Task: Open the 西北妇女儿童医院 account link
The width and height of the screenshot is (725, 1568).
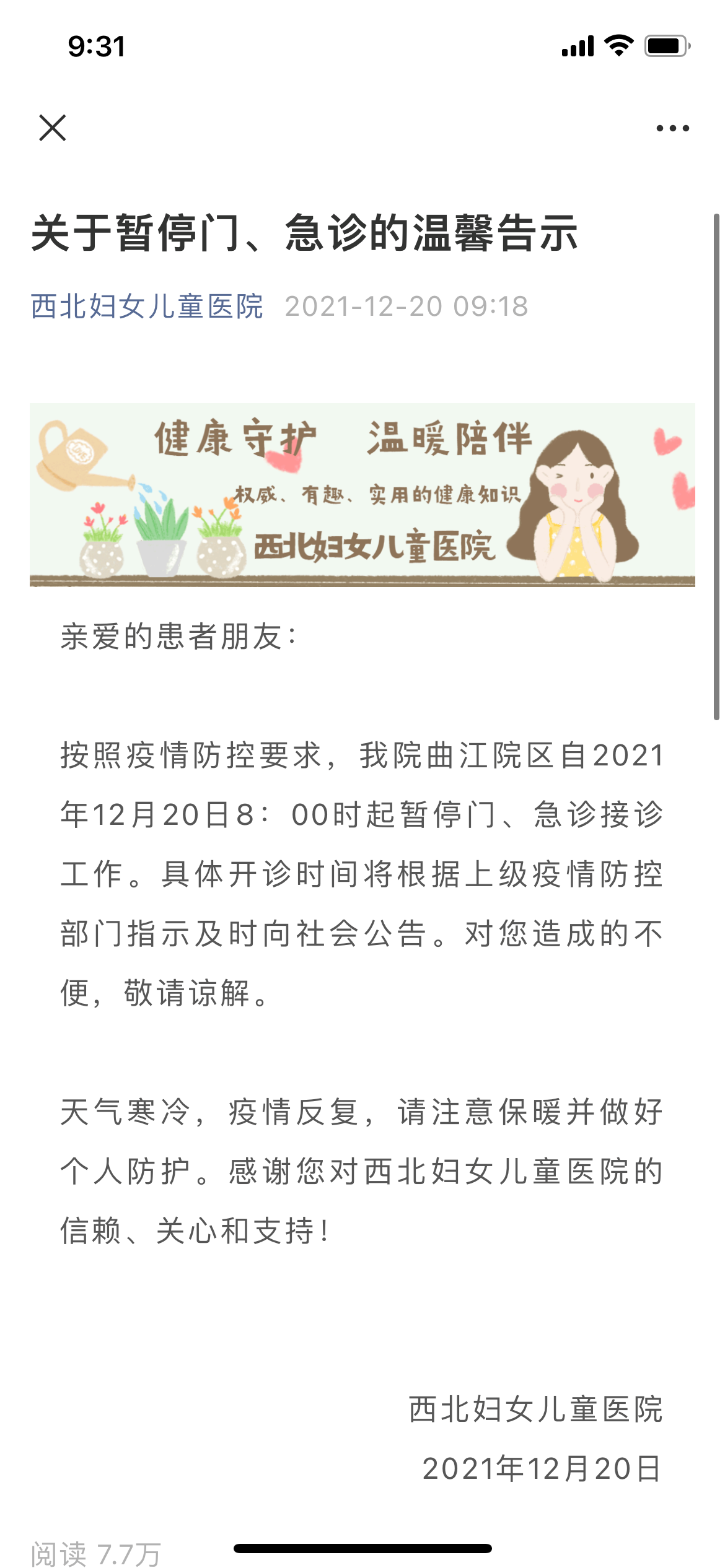Action: (x=147, y=307)
